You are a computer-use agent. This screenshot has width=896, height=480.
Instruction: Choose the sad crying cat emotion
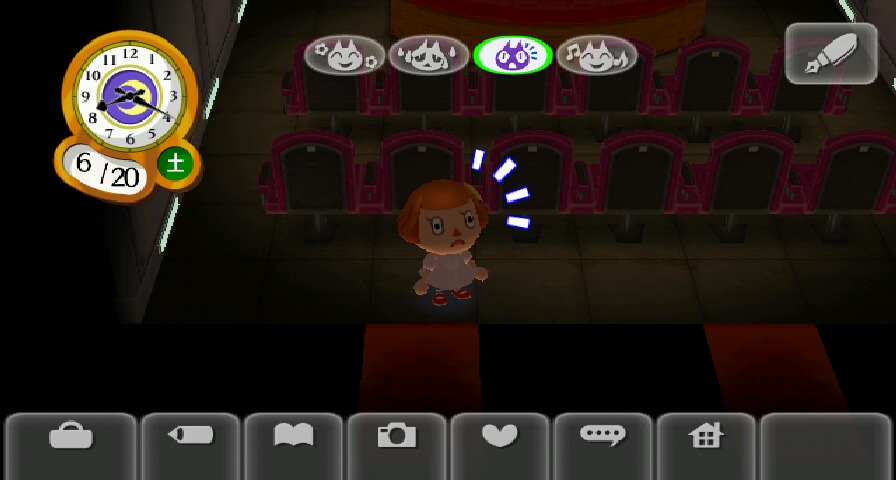click(429, 56)
